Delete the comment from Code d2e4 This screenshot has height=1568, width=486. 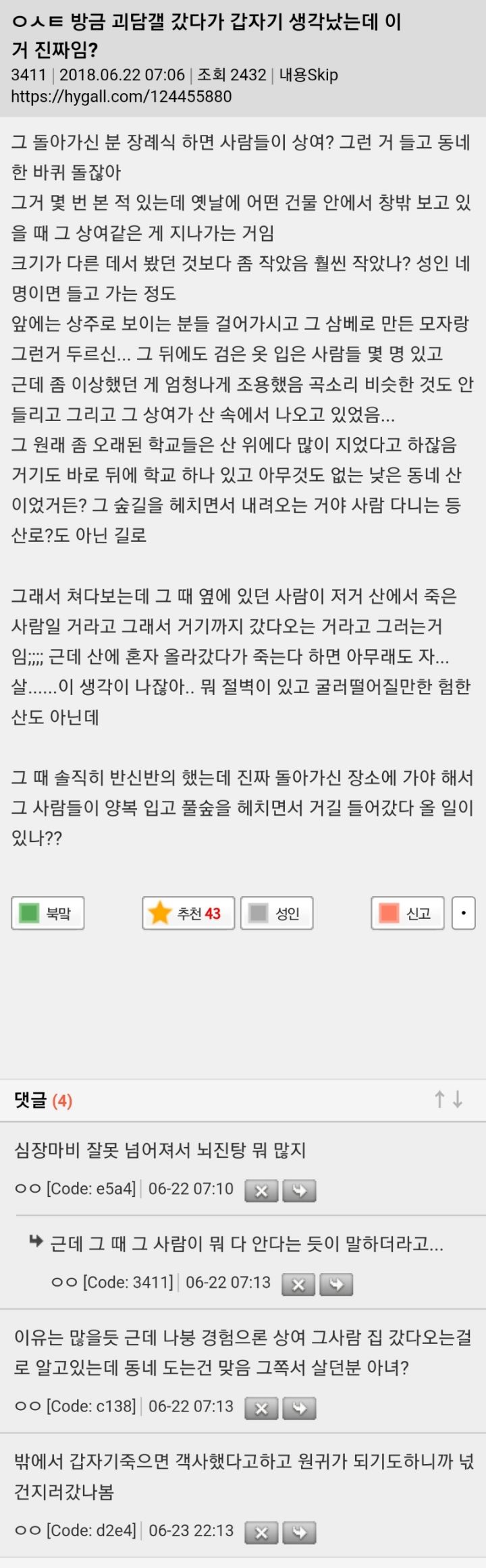(261, 1533)
